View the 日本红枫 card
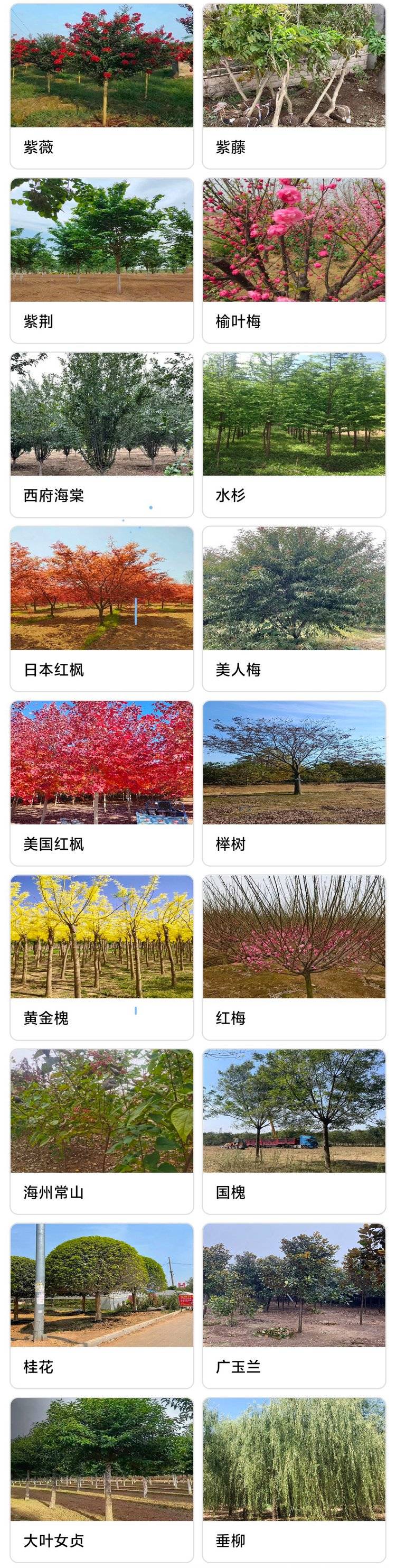396x1568 pixels. [x=101, y=609]
